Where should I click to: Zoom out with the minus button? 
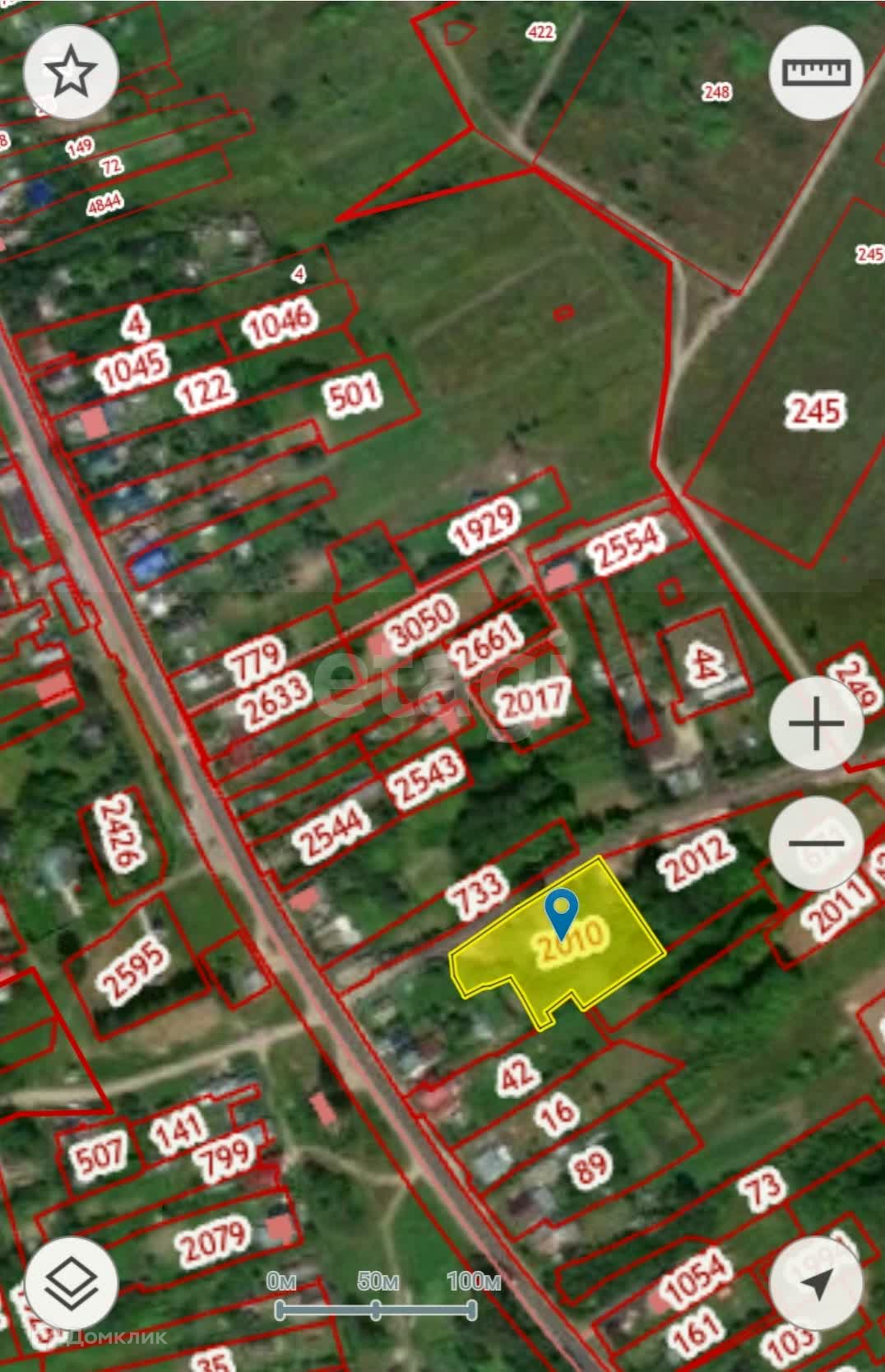816,842
